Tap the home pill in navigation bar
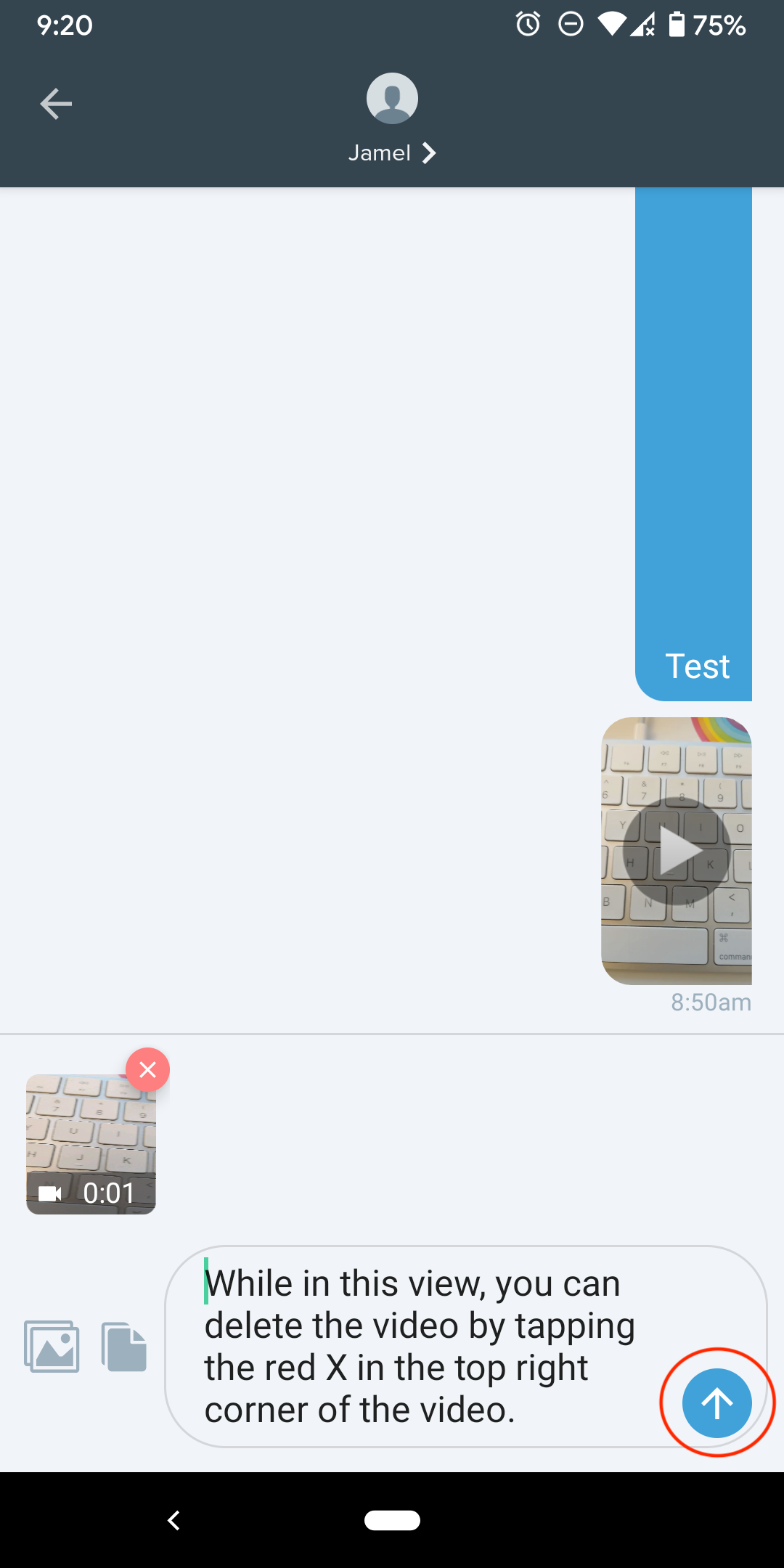784x1568 pixels. click(x=392, y=1520)
